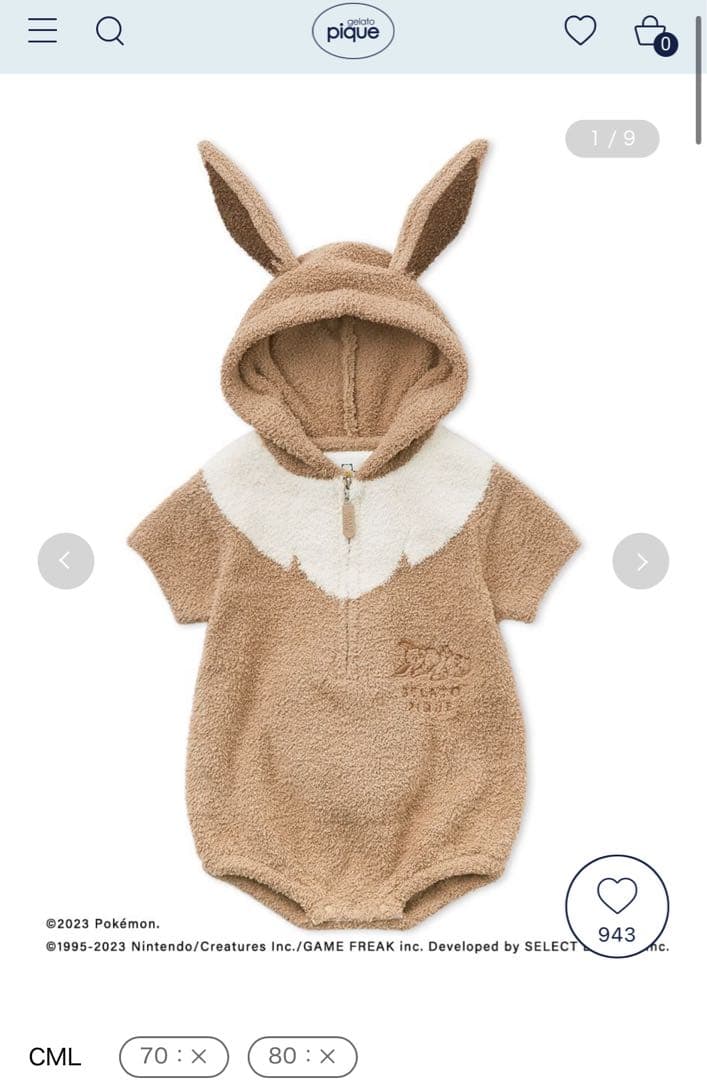Open the wishlist heart in header
Screen dimensions: 707x1080
[580, 31]
